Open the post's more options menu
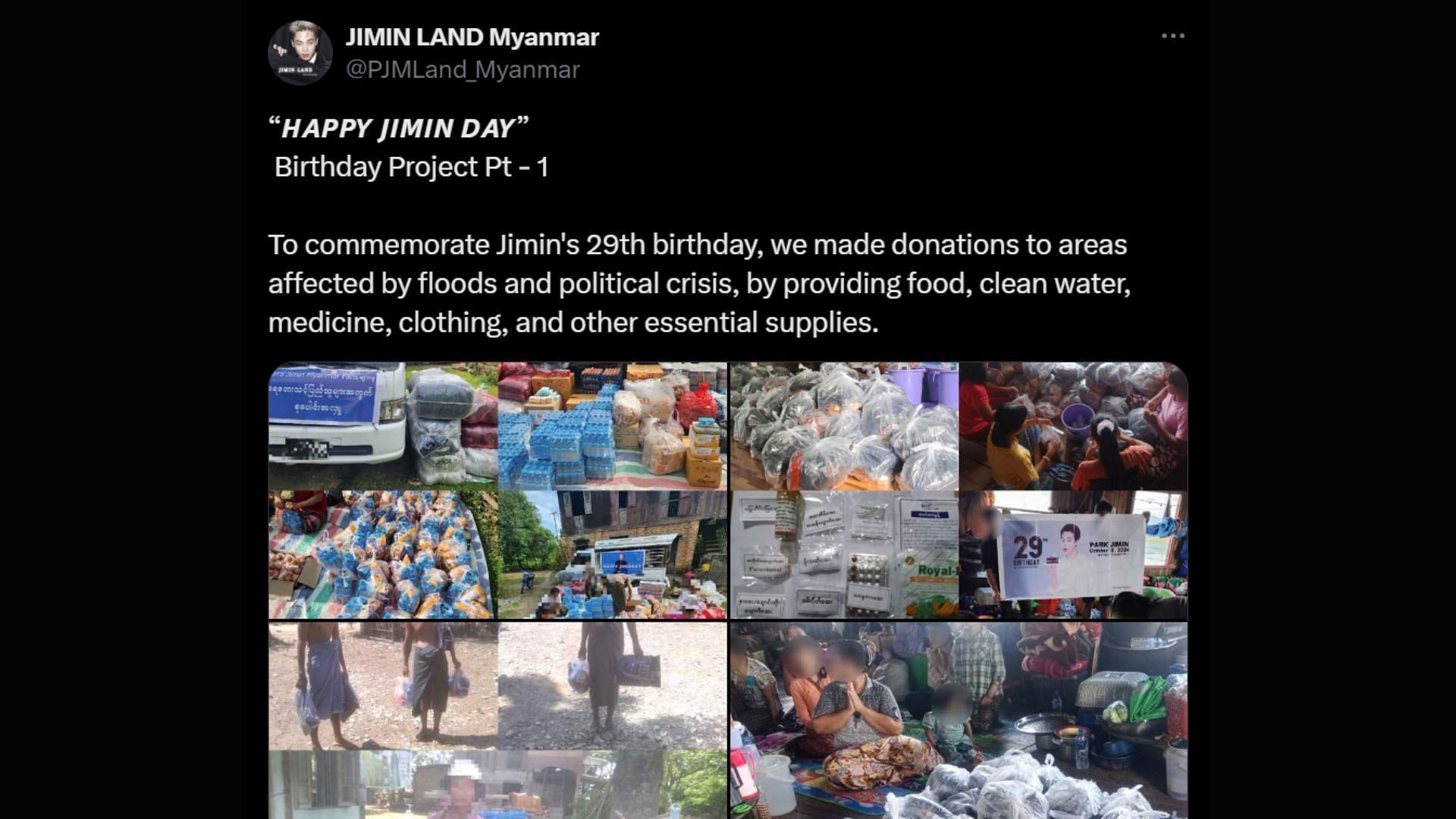Viewport: 1456px width, 819px height. point(1172,36)
